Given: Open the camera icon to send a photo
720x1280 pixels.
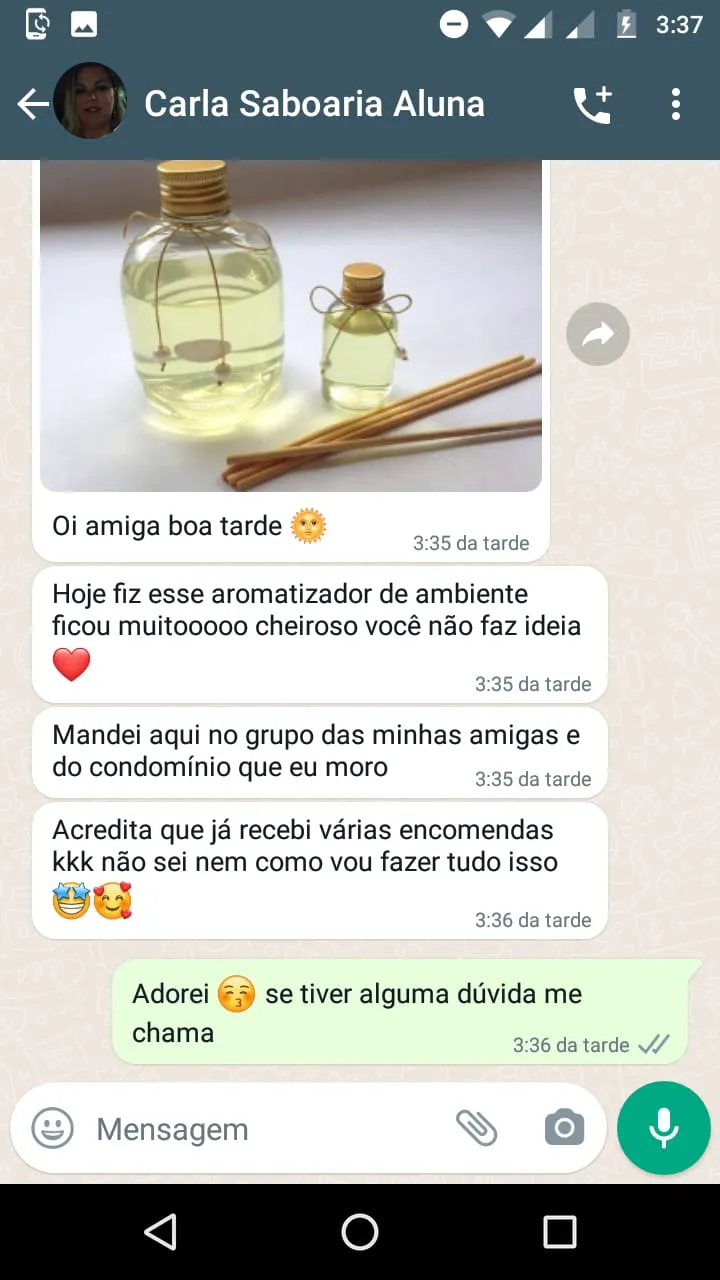Looking at the screenshot, I should tap(563, 1127).
